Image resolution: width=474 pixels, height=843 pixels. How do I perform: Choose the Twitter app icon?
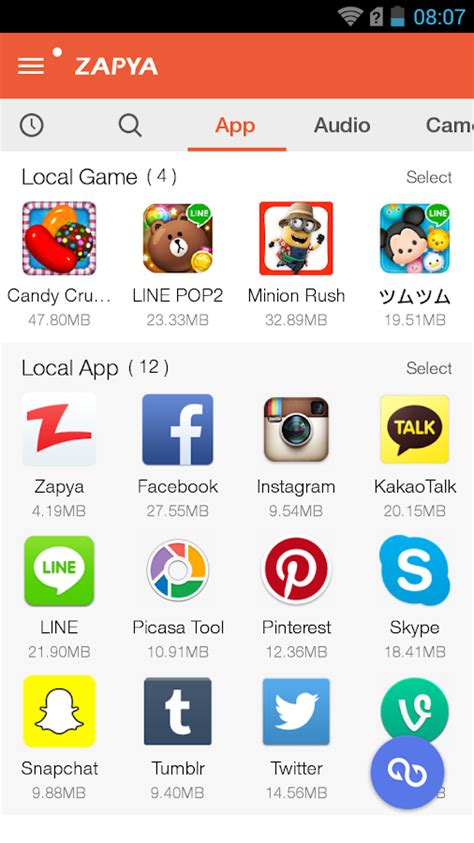(x=296, y=711)
